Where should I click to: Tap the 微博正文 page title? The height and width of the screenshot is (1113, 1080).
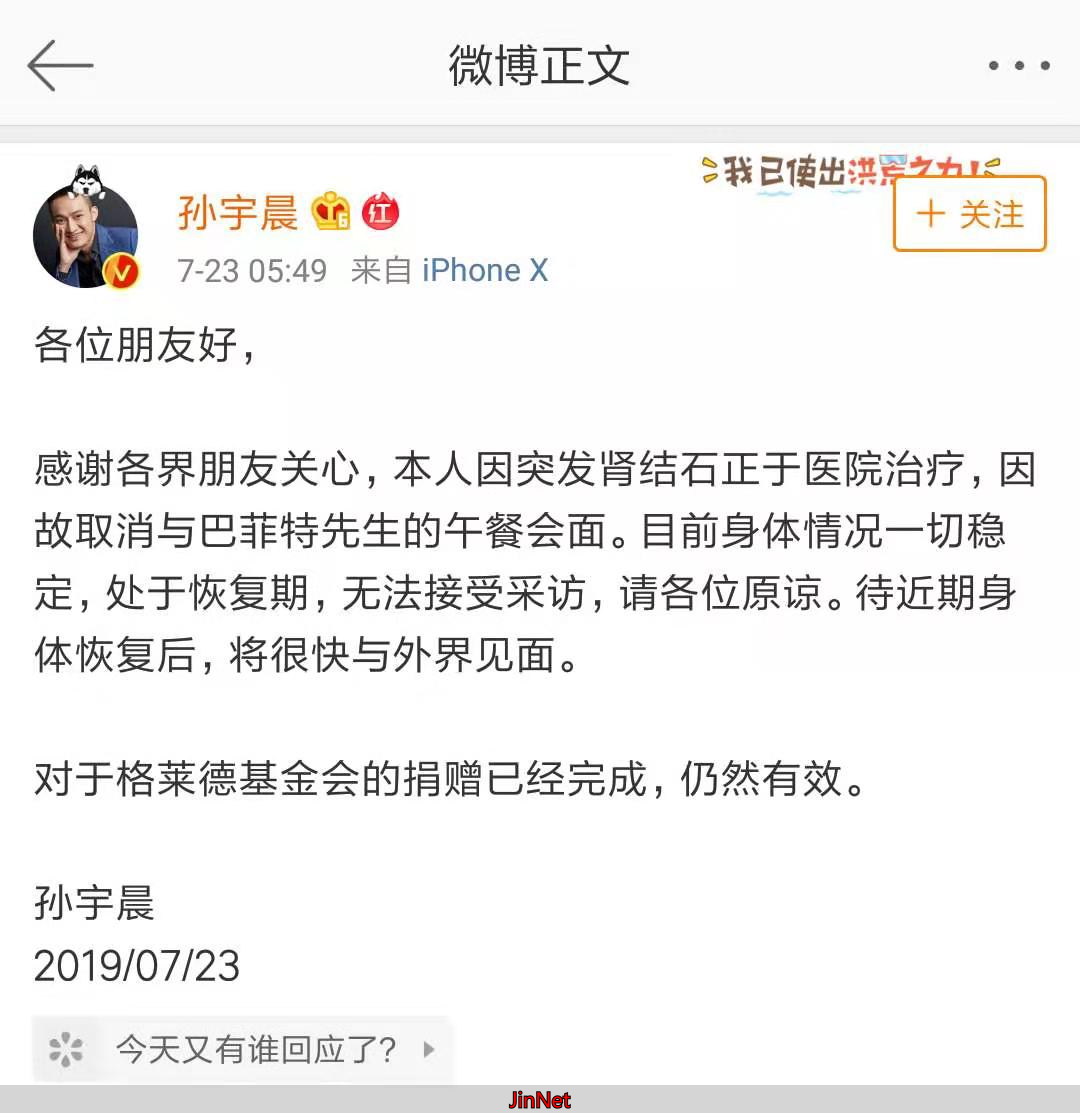click(x=540, y=64)
